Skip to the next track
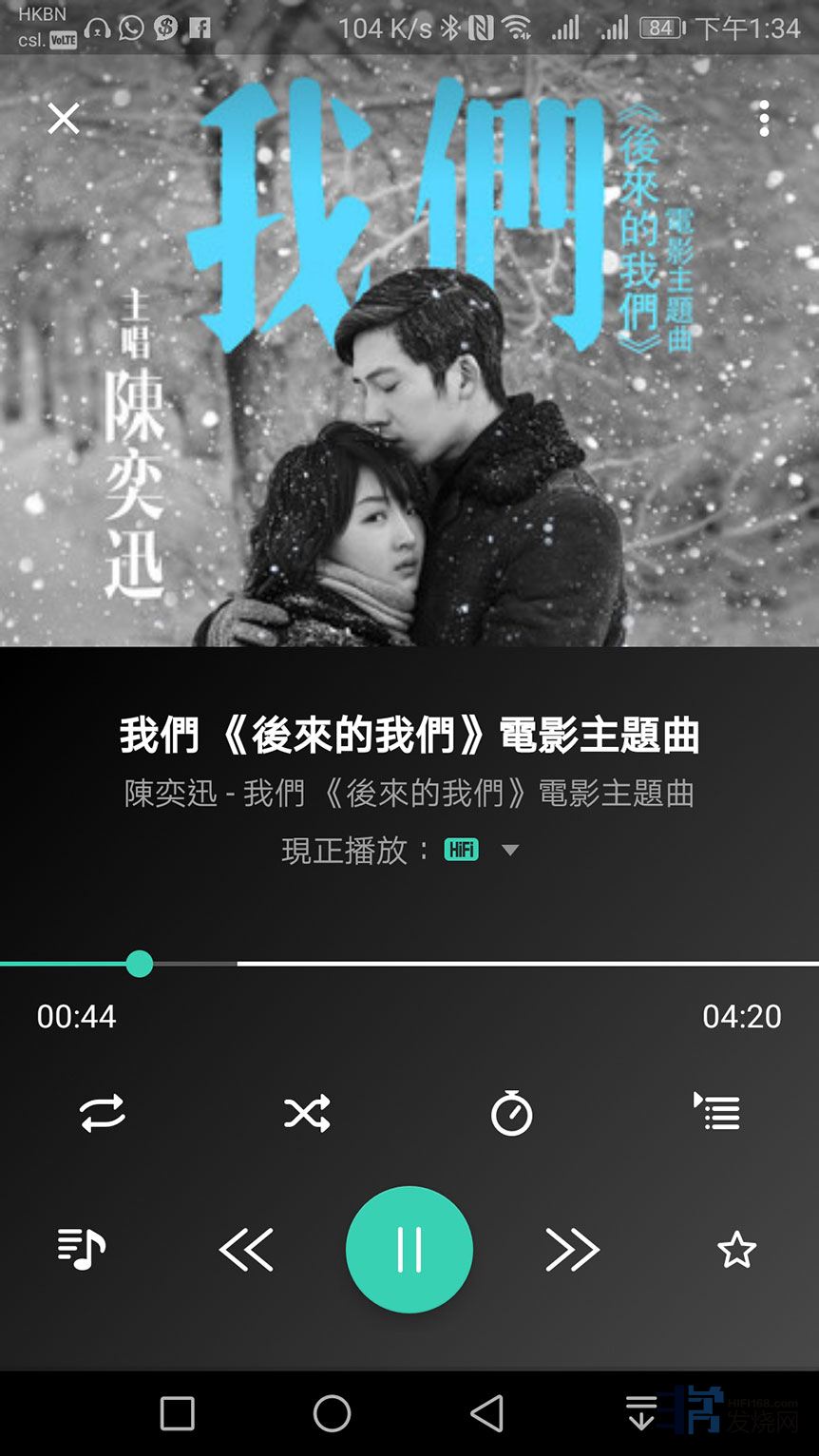 (x=573, y=1250)
